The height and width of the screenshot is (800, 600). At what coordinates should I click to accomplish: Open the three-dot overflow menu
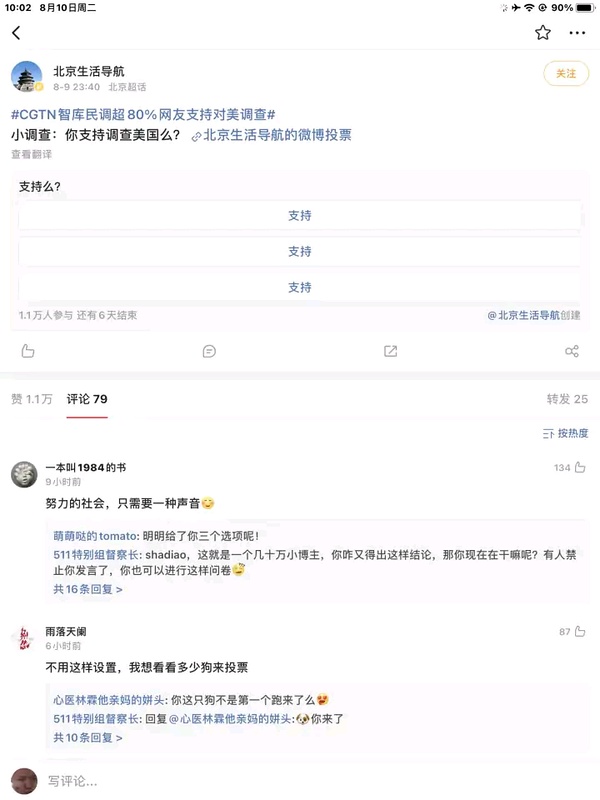tap(577, 33)
